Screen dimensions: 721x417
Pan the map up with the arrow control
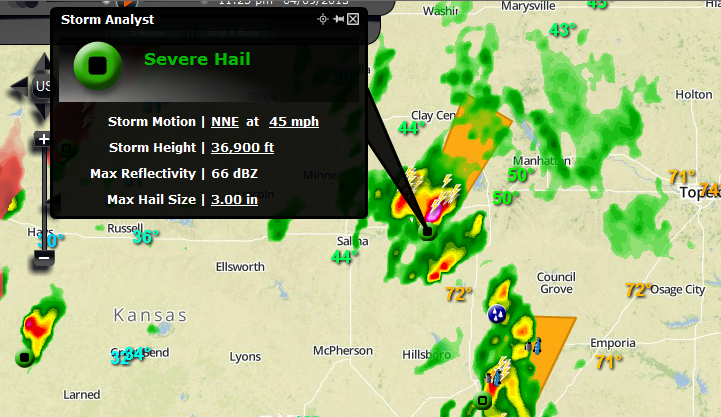pos(43,62)
